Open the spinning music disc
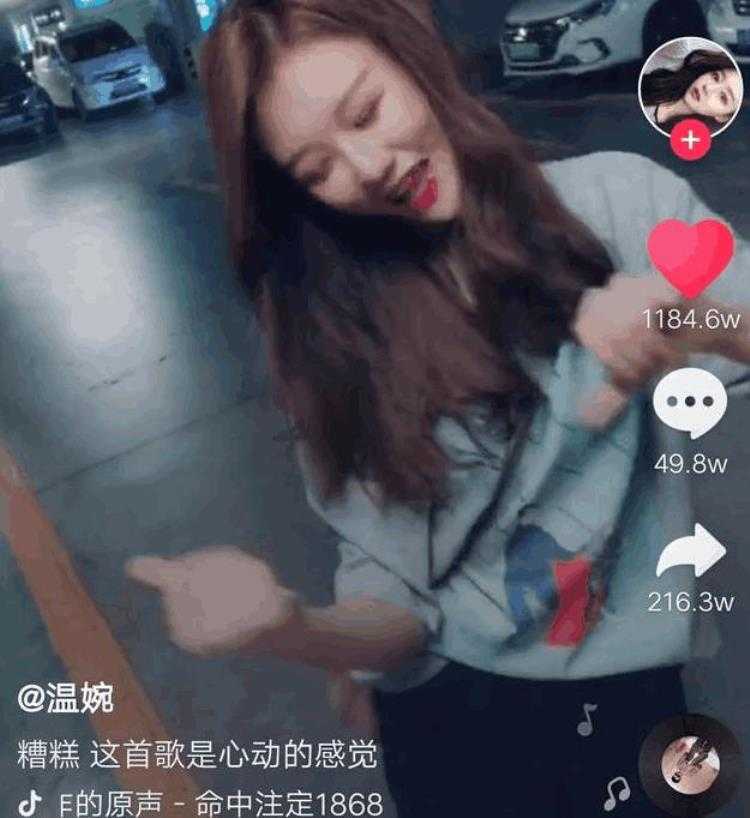Screen dimensions: 750x818 click(x=692, y=766)
